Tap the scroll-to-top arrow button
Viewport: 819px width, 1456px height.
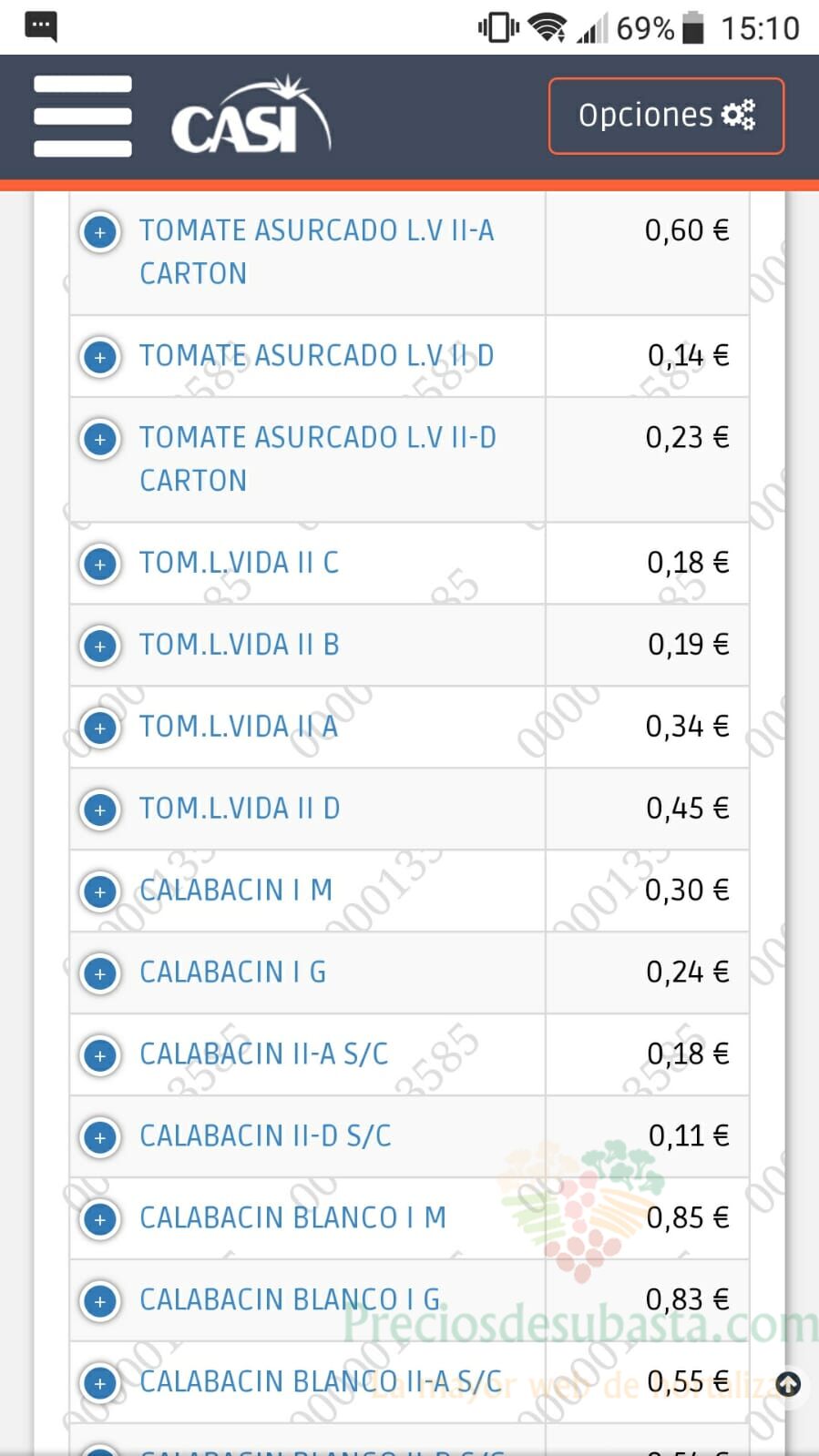(788, 1385)
